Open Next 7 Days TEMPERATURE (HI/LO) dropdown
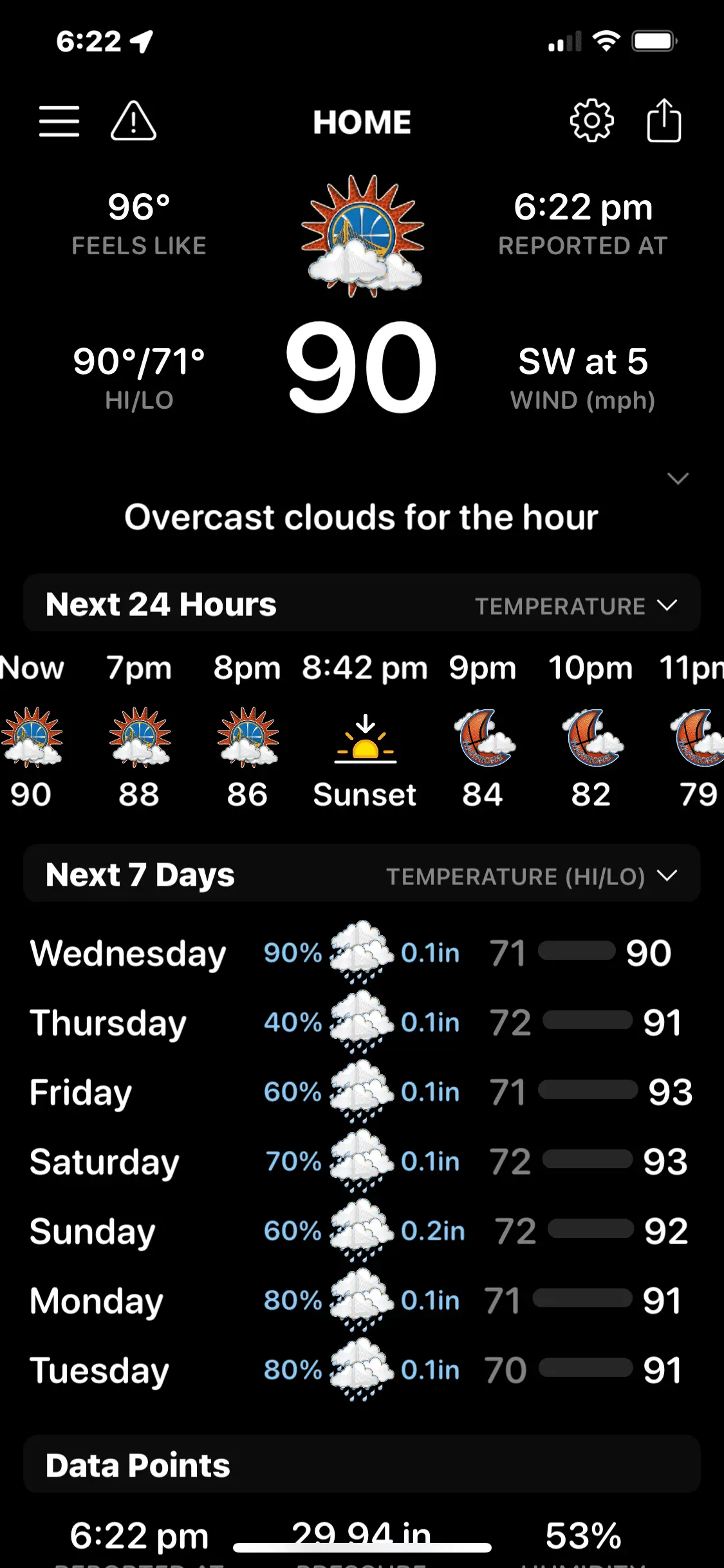This screenshot has width=724, height=1568. pyautogui.click(x=532, y=876)
